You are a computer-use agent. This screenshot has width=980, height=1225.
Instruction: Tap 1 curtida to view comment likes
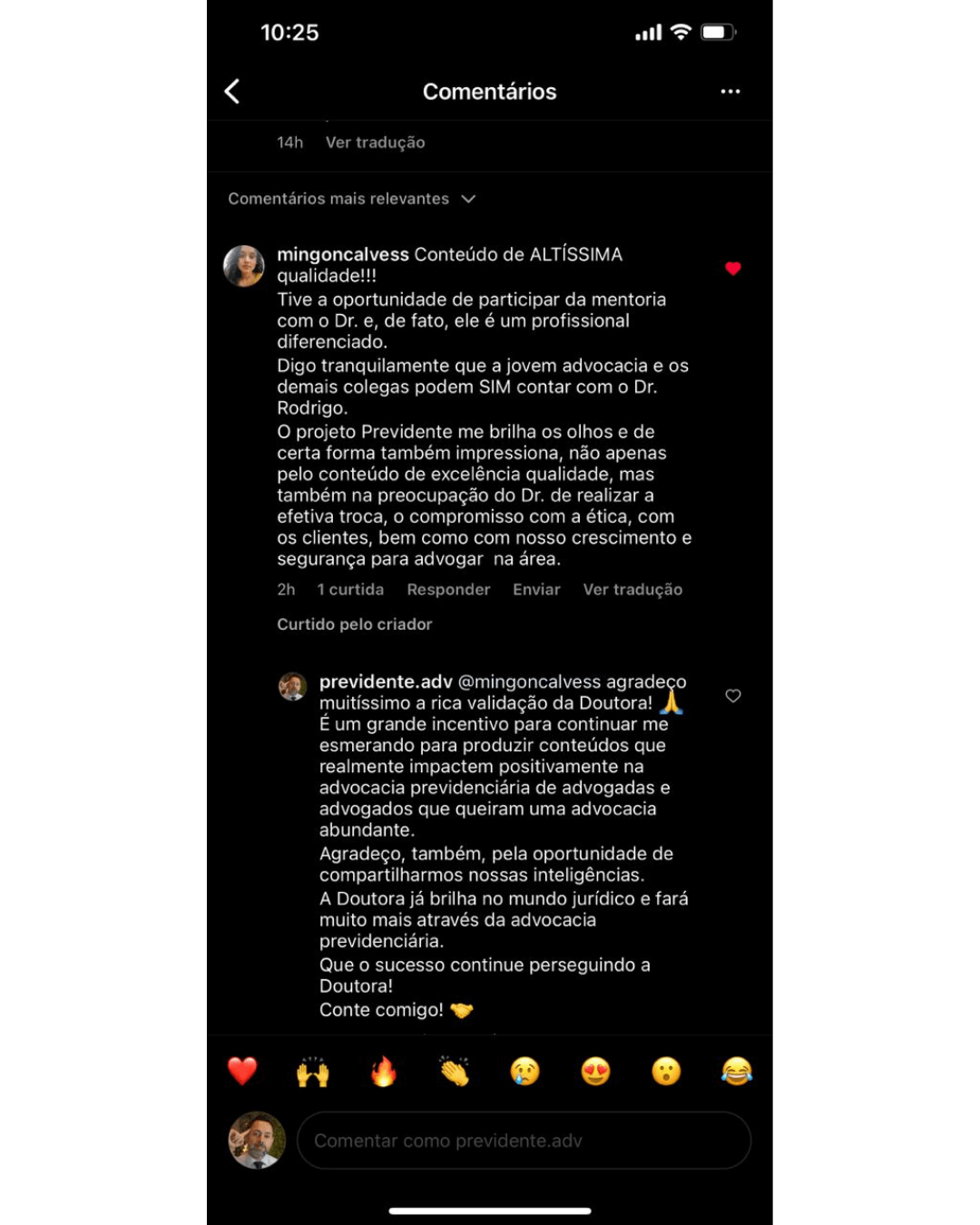coord(349,589)
